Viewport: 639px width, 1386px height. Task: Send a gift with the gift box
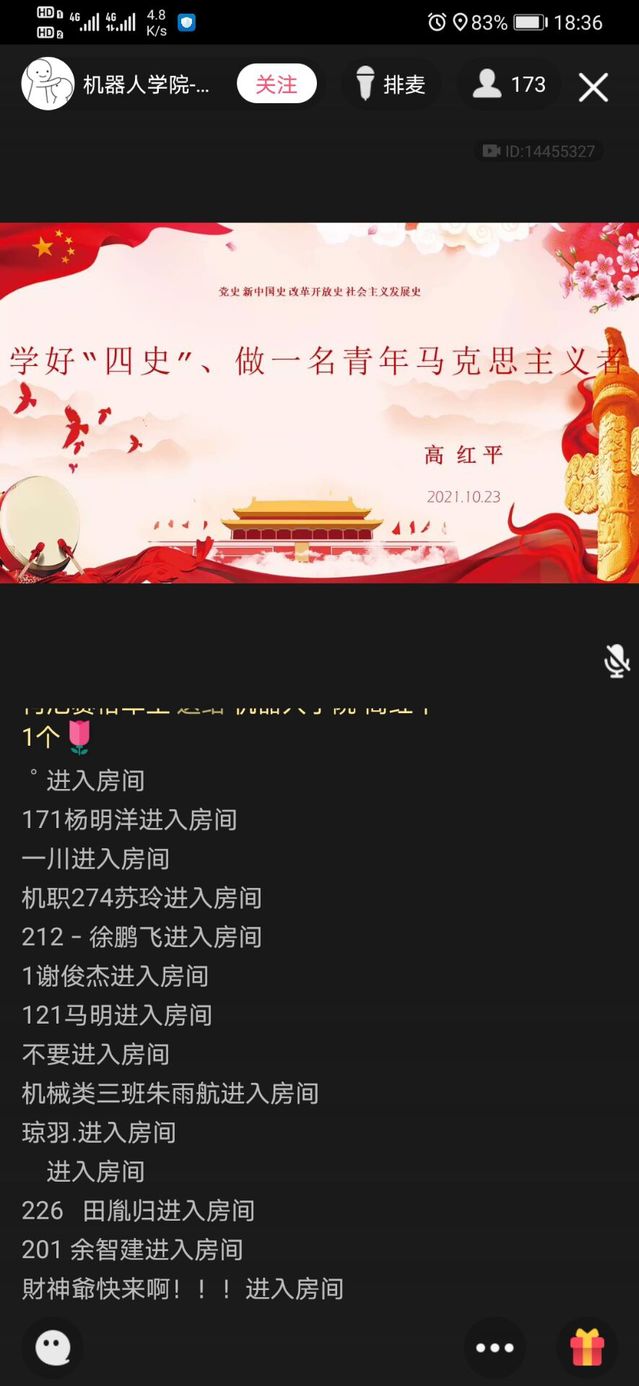(x=587, y=1348)
